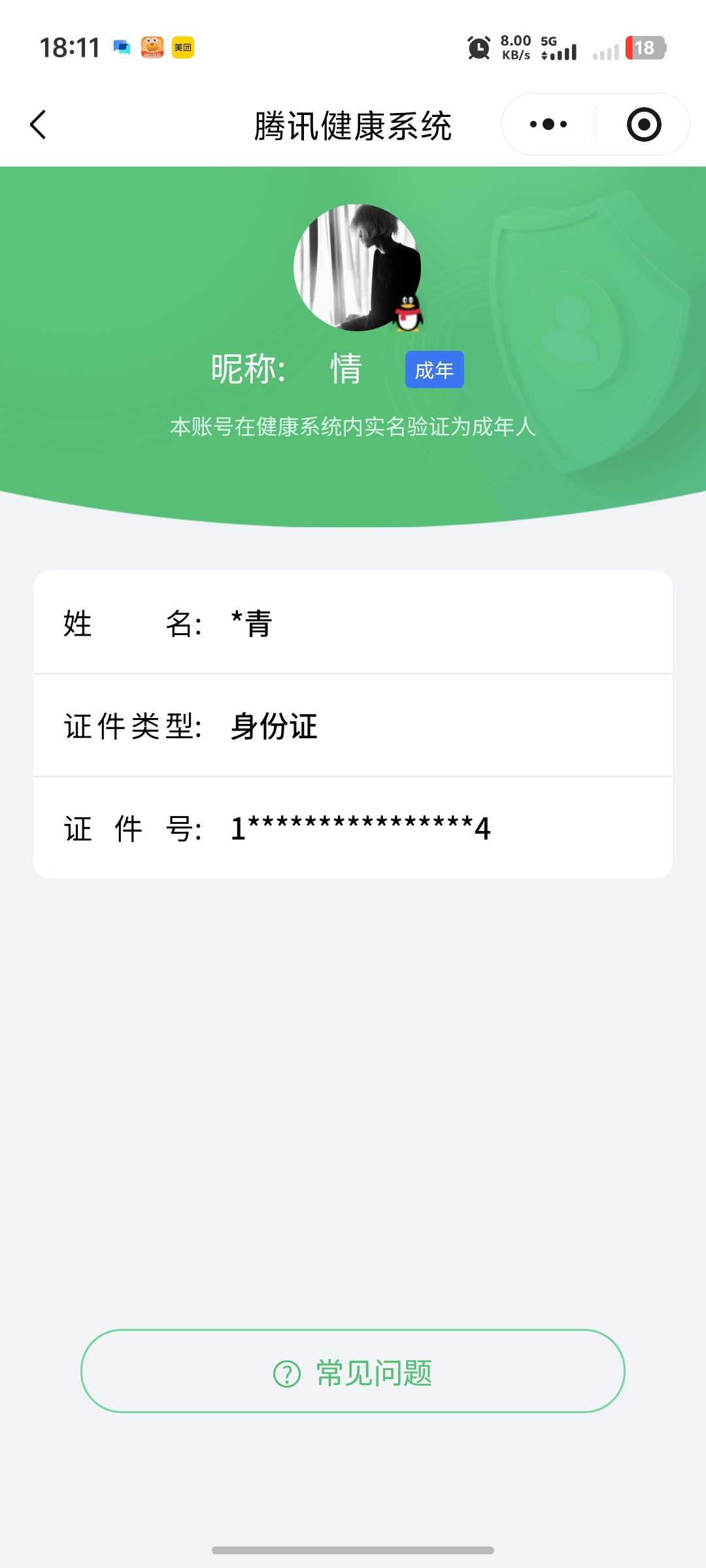This screenshot has height=1568, width=706.
Task: Open the three-dot mini program menu
Action: pos(549,124)
